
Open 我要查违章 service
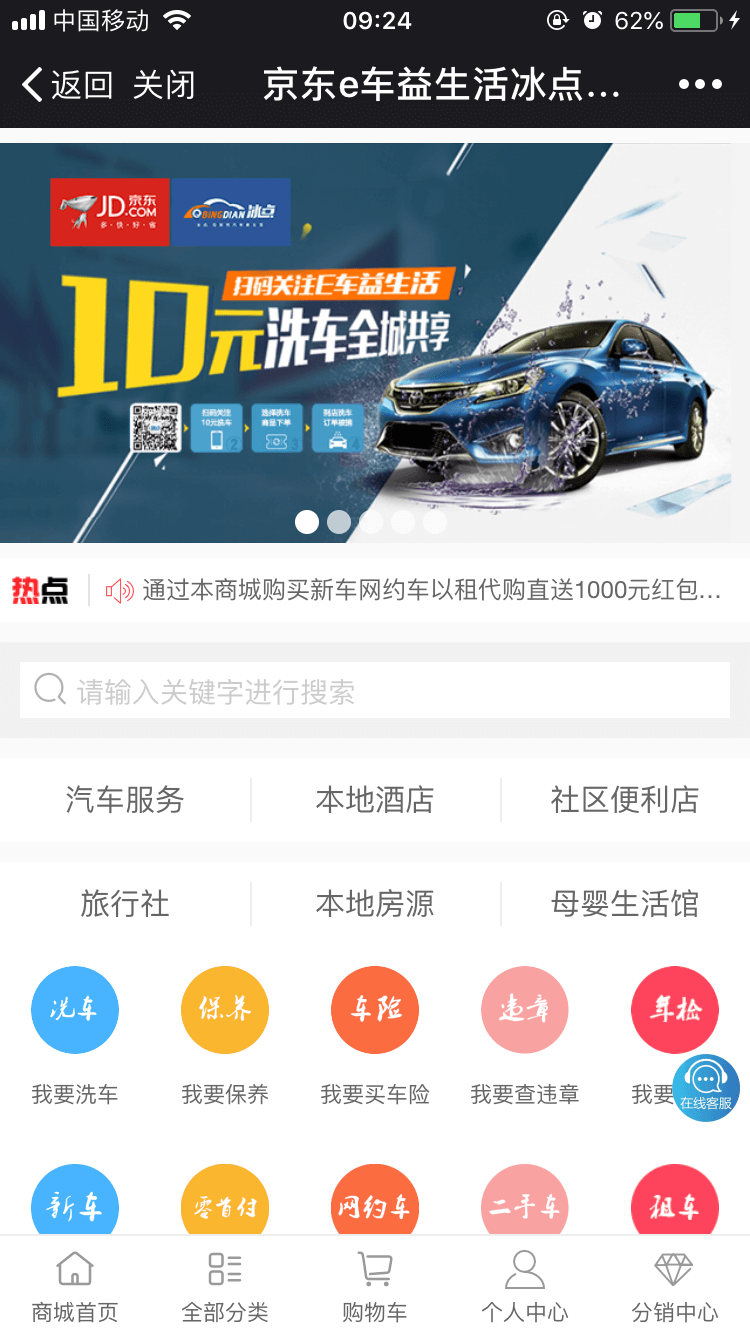(525, 1011)
